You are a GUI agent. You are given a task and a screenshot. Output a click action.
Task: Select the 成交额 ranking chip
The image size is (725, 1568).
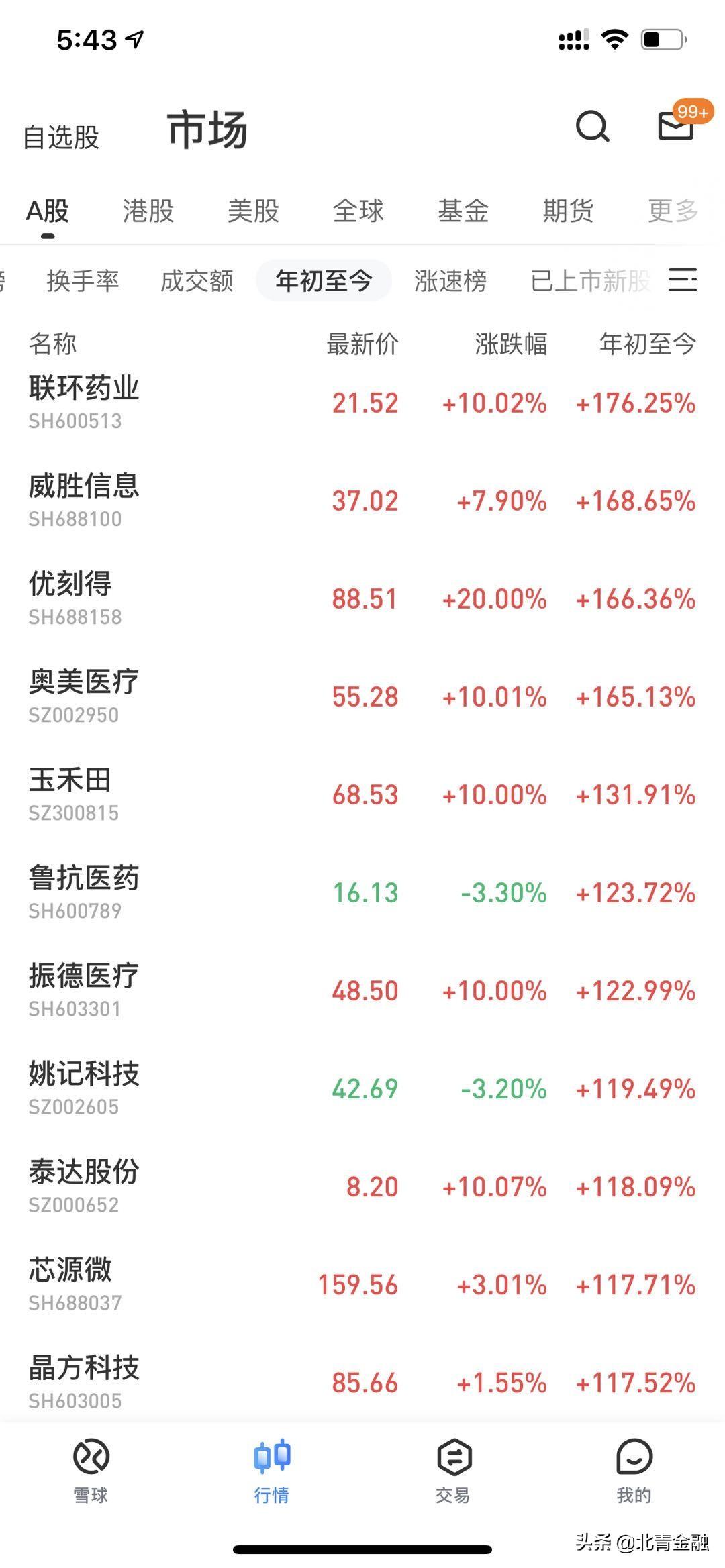click(197, 280)
